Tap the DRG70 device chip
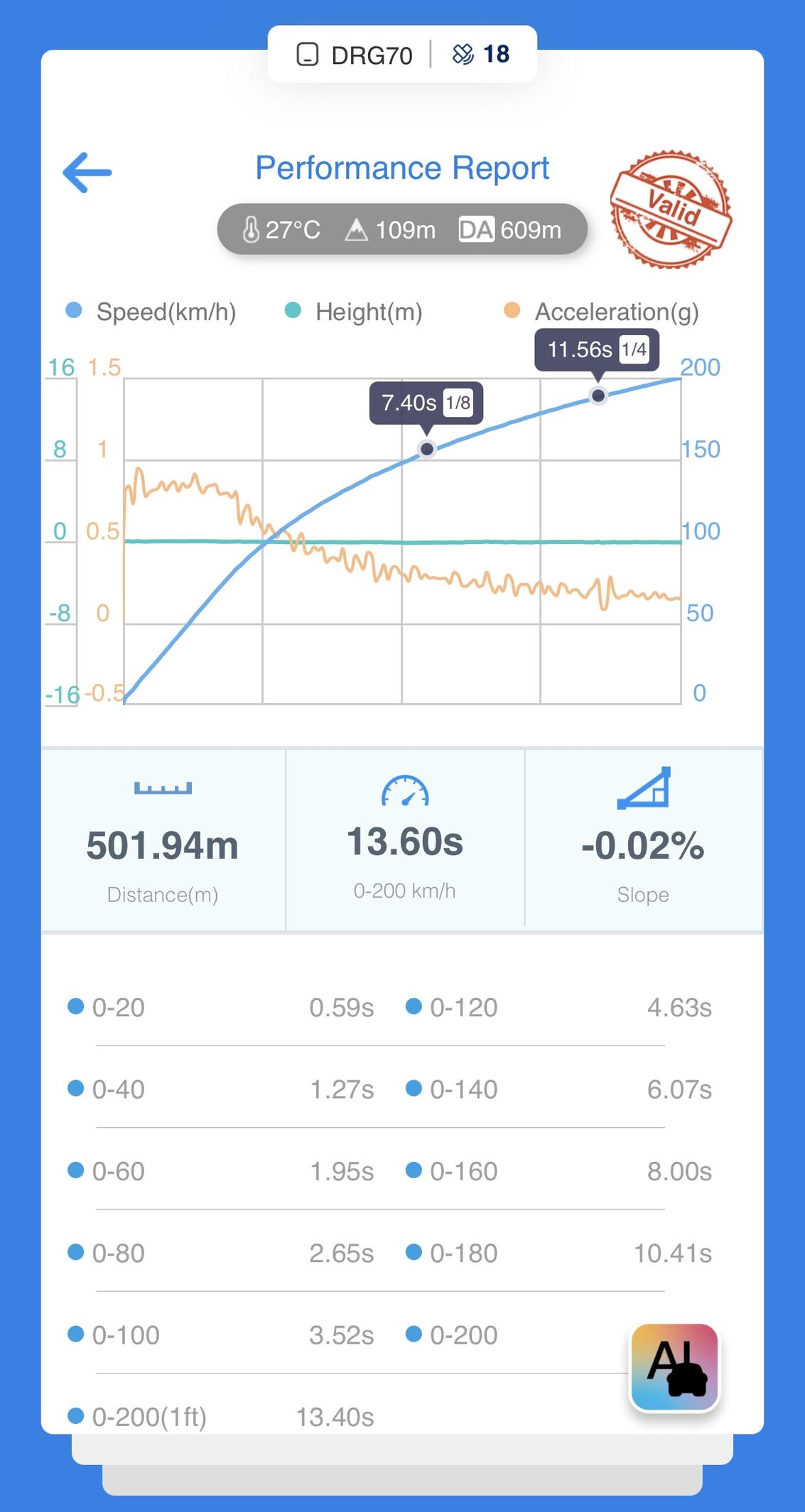 tap(355, 55)
